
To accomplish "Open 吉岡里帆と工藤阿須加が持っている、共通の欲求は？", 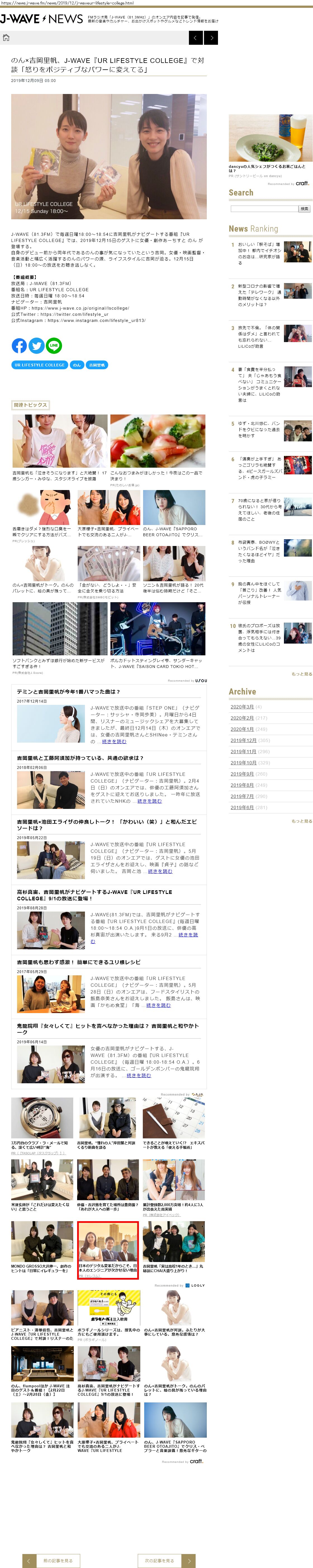I will tap(80, 759).
